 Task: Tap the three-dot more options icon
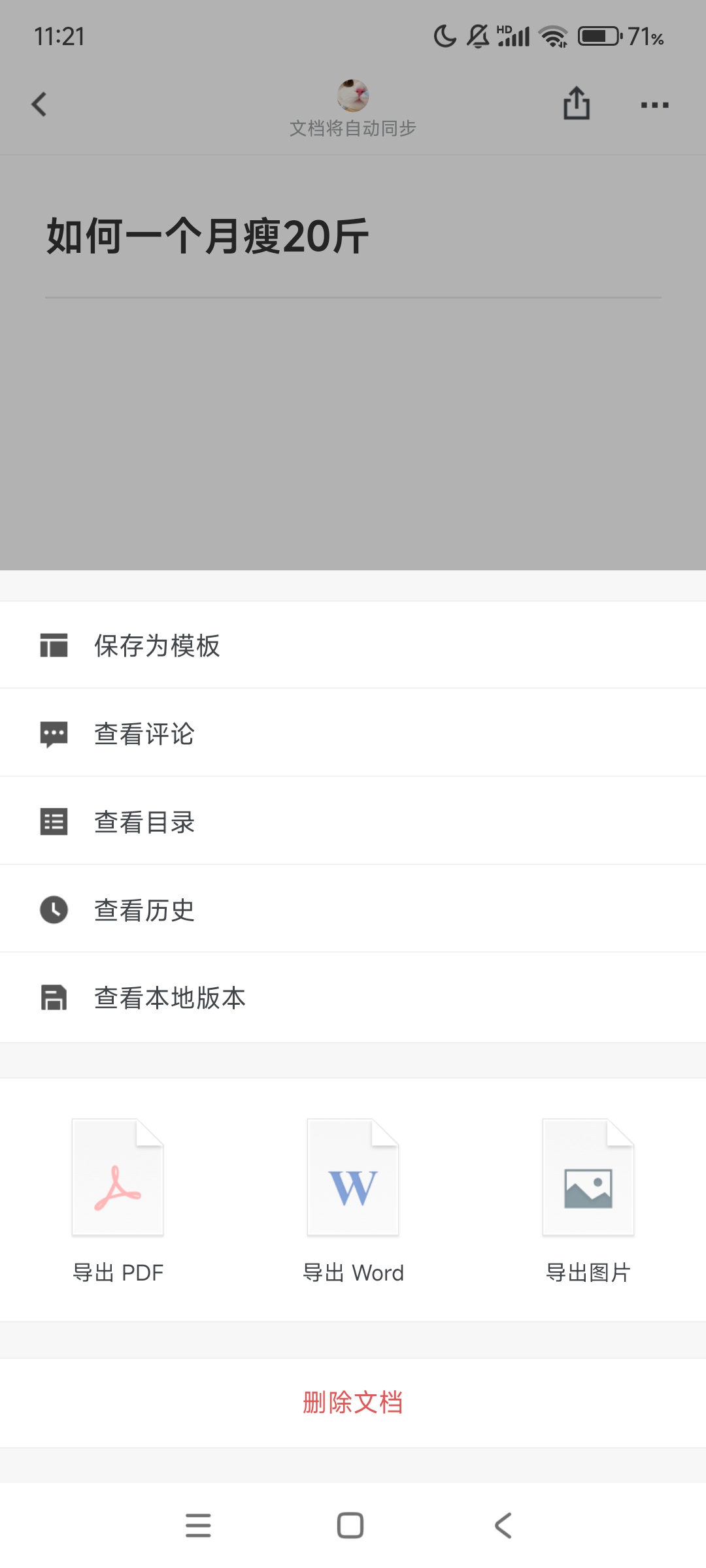pyautogui.click(x=654, y=105)
